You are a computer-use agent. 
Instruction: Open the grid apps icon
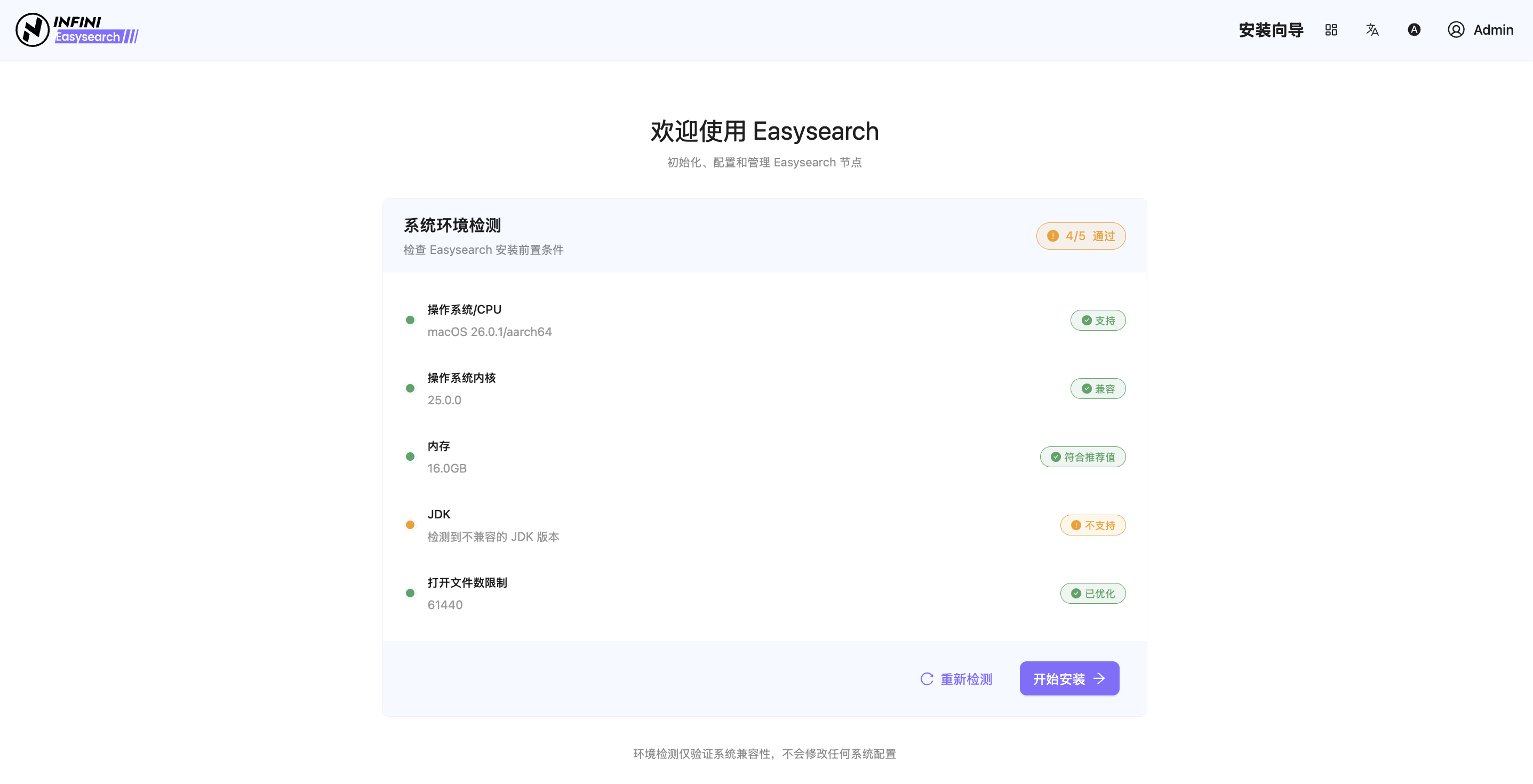(x=1331, y=30)
